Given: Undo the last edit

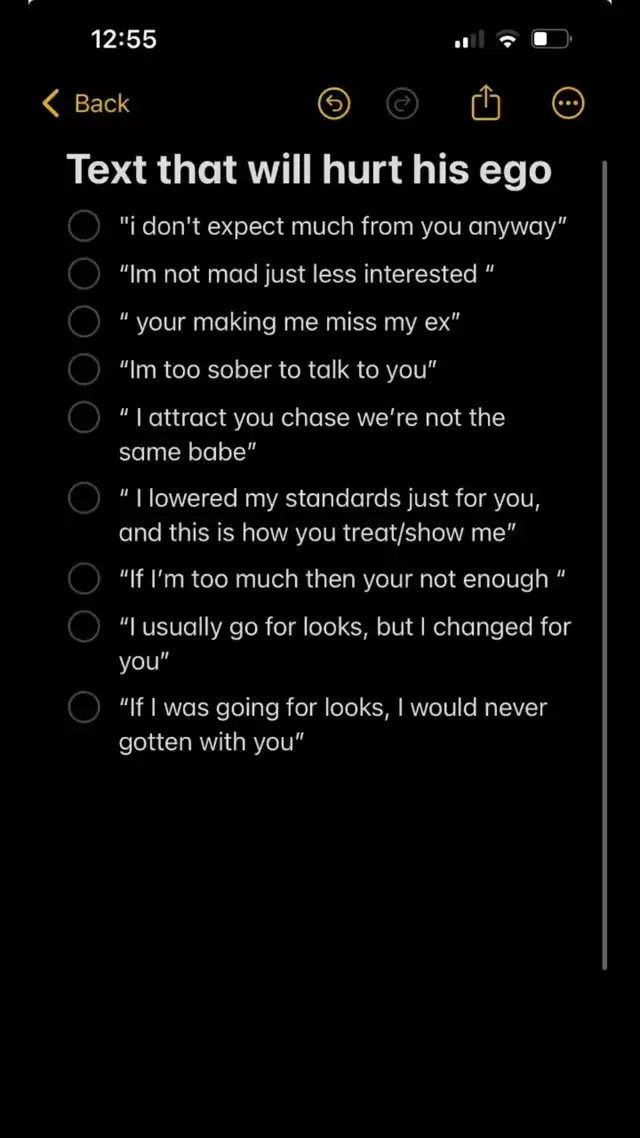Looking at the screenshot, I should 334,103.
